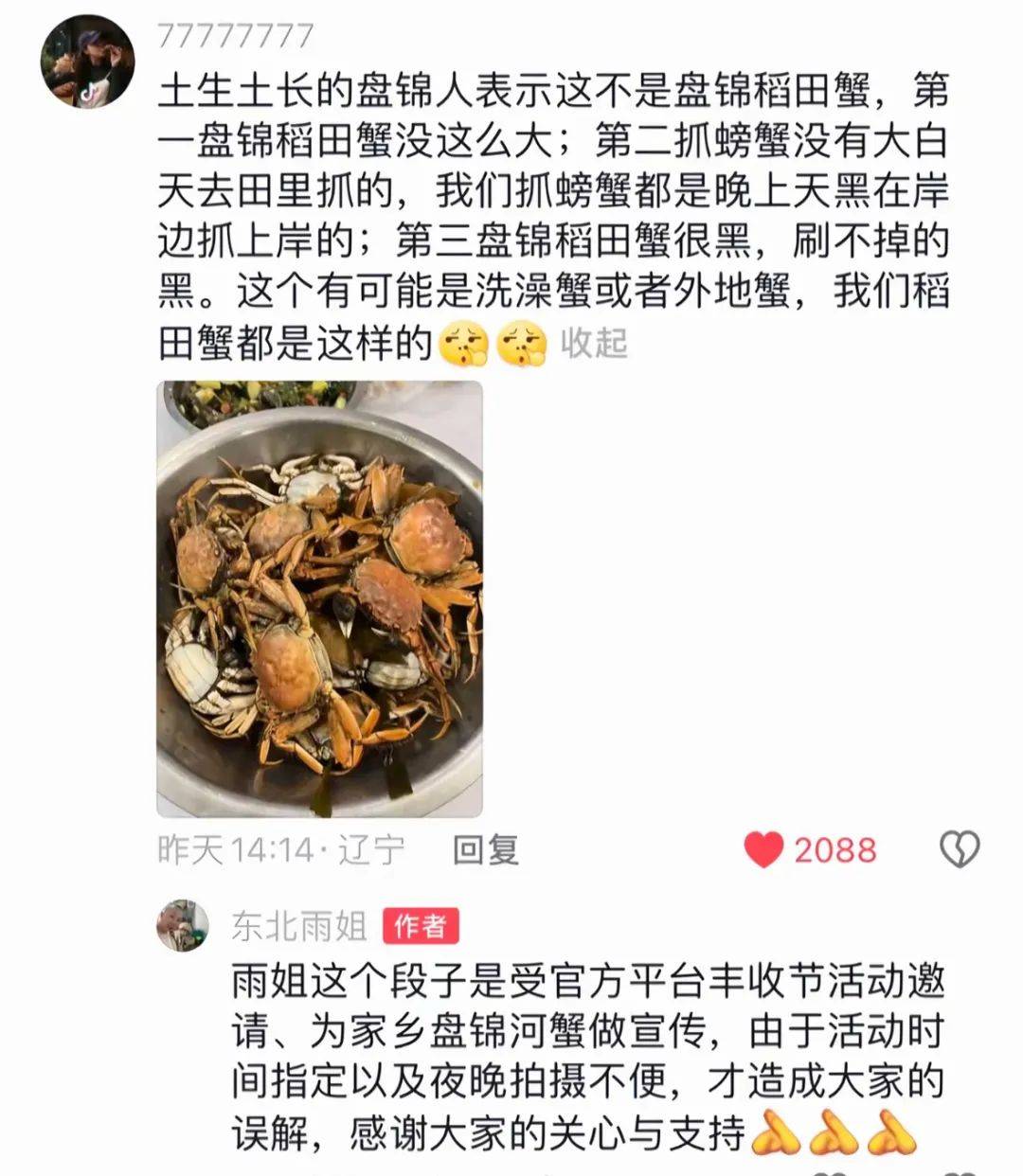Open 77777777's profile avatar
1023x1176 pixels.
[x=87, y=61]
